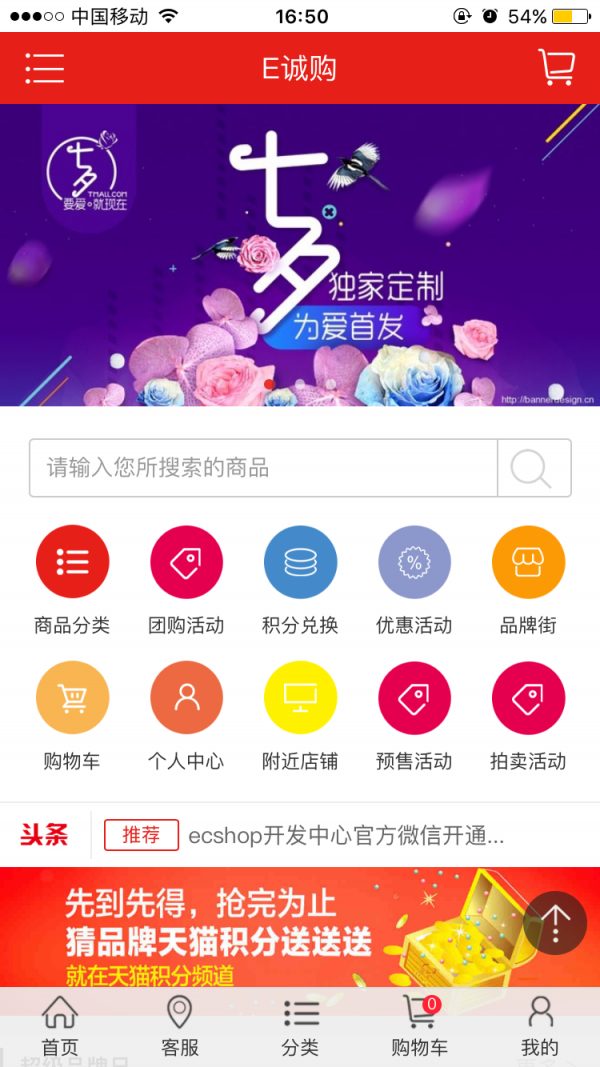Open 预售活动 presale activities

(414, 716)
